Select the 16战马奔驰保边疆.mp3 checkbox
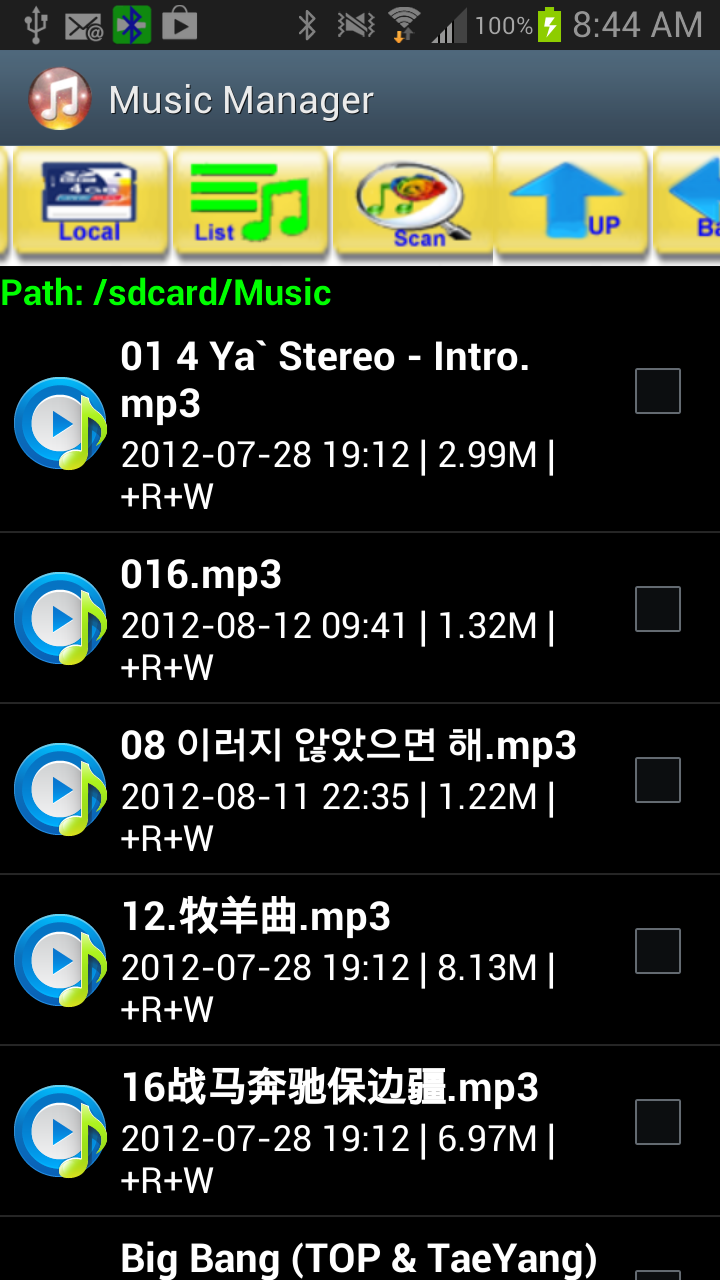Image resolution: width=720 pixels, height=1280 pixels. click(x=658, y=1122)
